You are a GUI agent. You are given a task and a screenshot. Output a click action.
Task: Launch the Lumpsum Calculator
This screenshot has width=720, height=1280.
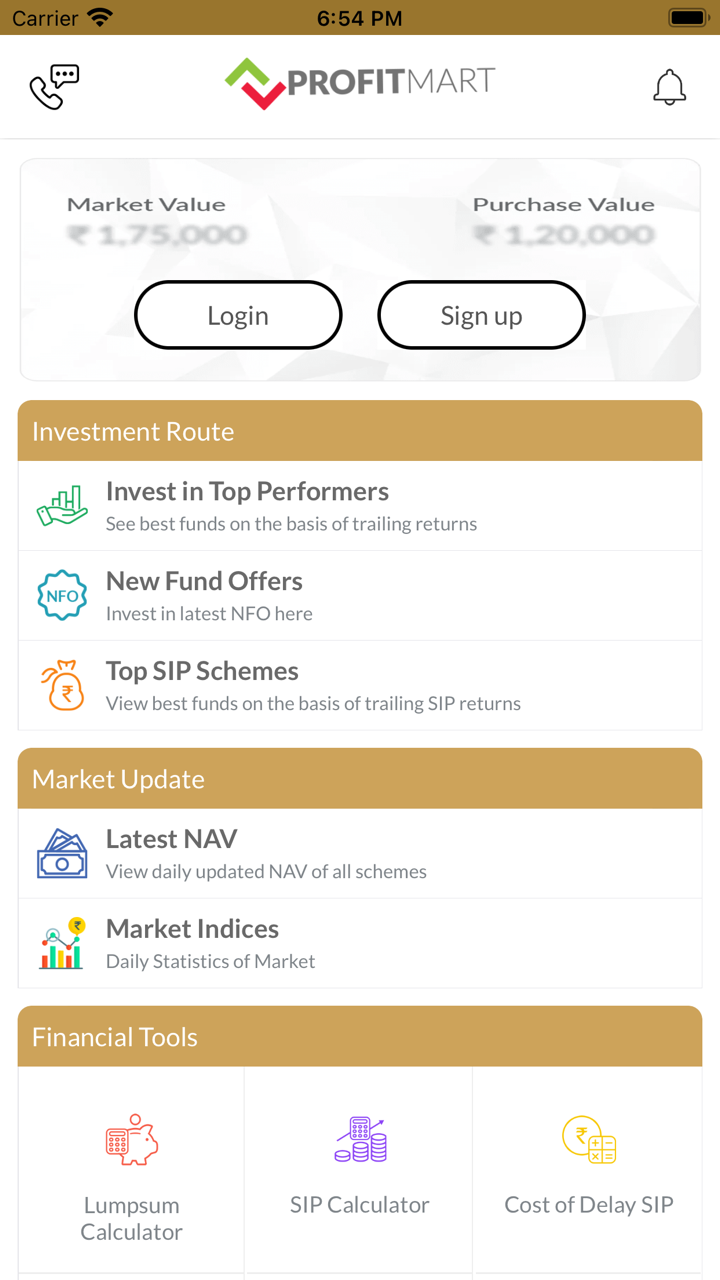[131, 1170]
